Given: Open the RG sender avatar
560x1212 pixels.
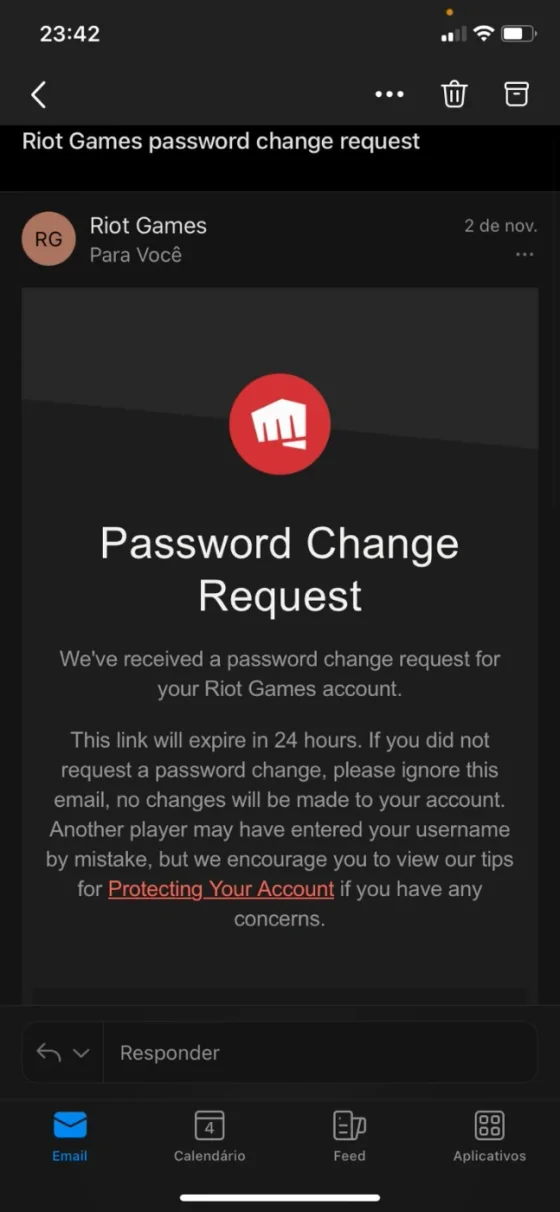Looking at the screenshot, I should coord(49,239).
